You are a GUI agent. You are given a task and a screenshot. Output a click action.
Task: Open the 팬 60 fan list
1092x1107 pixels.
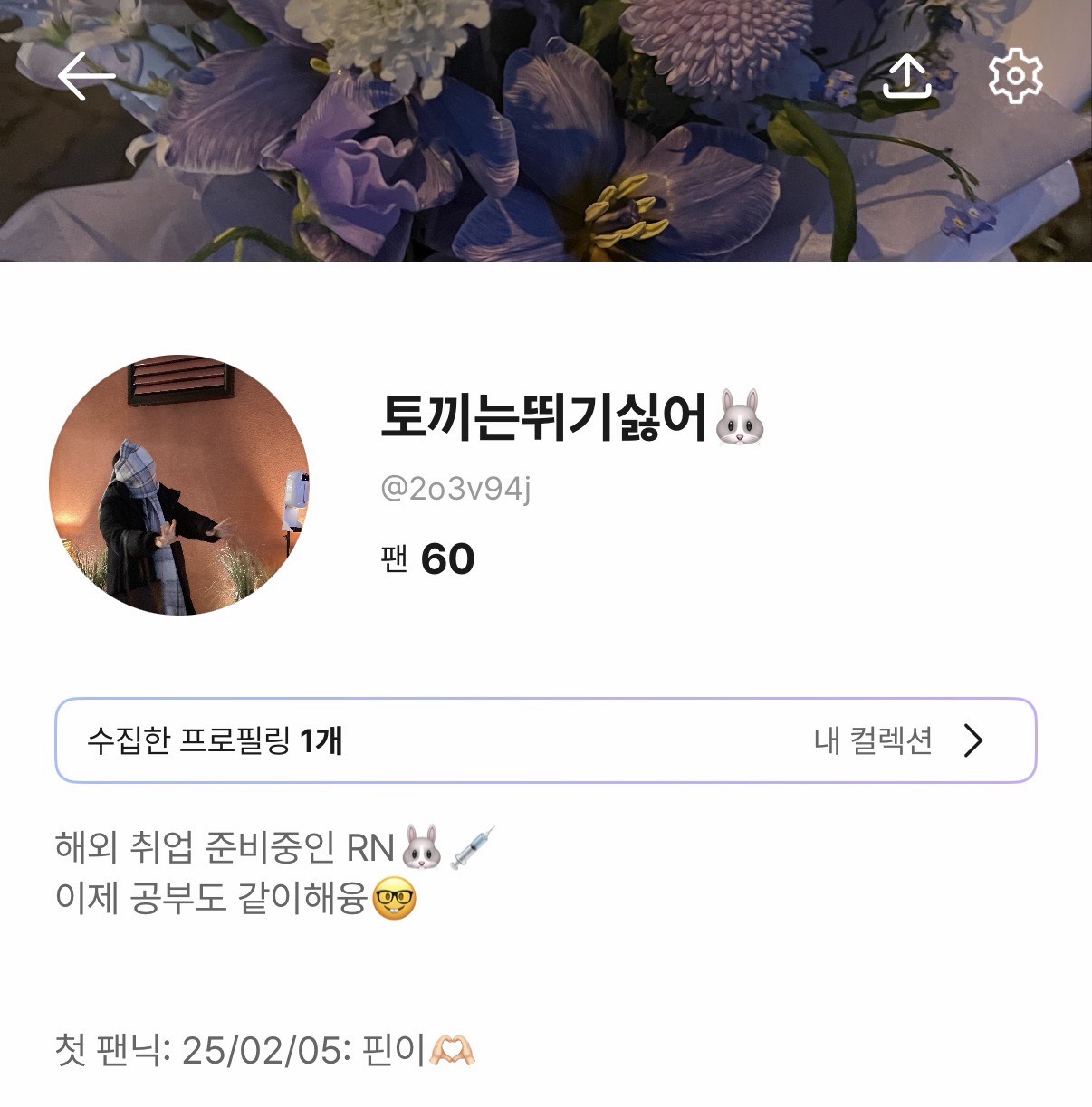click(428, 559)
